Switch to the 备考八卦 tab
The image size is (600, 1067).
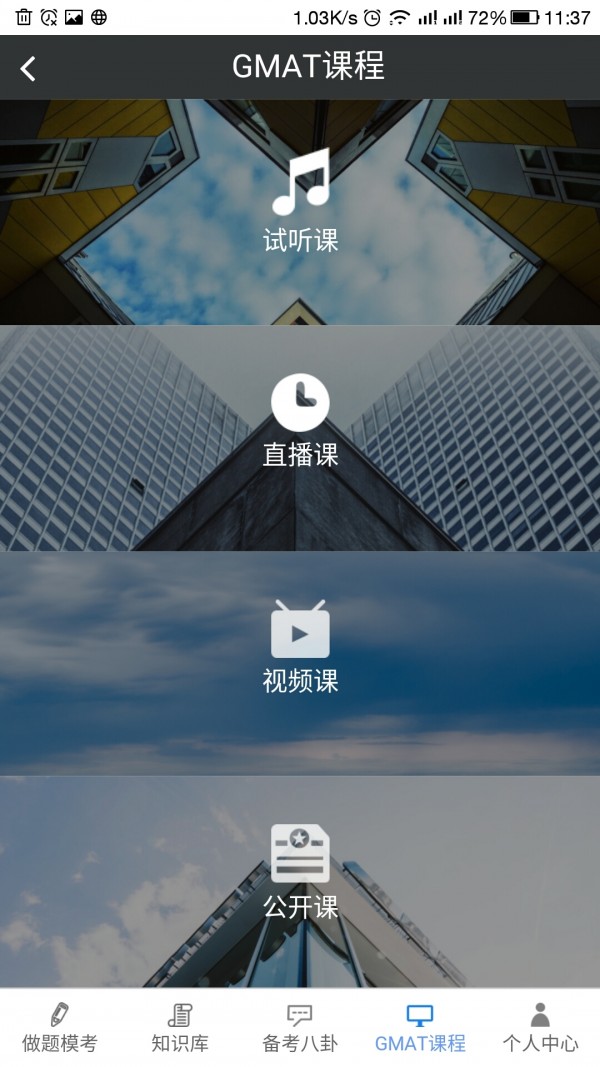tap(300, 1028)
